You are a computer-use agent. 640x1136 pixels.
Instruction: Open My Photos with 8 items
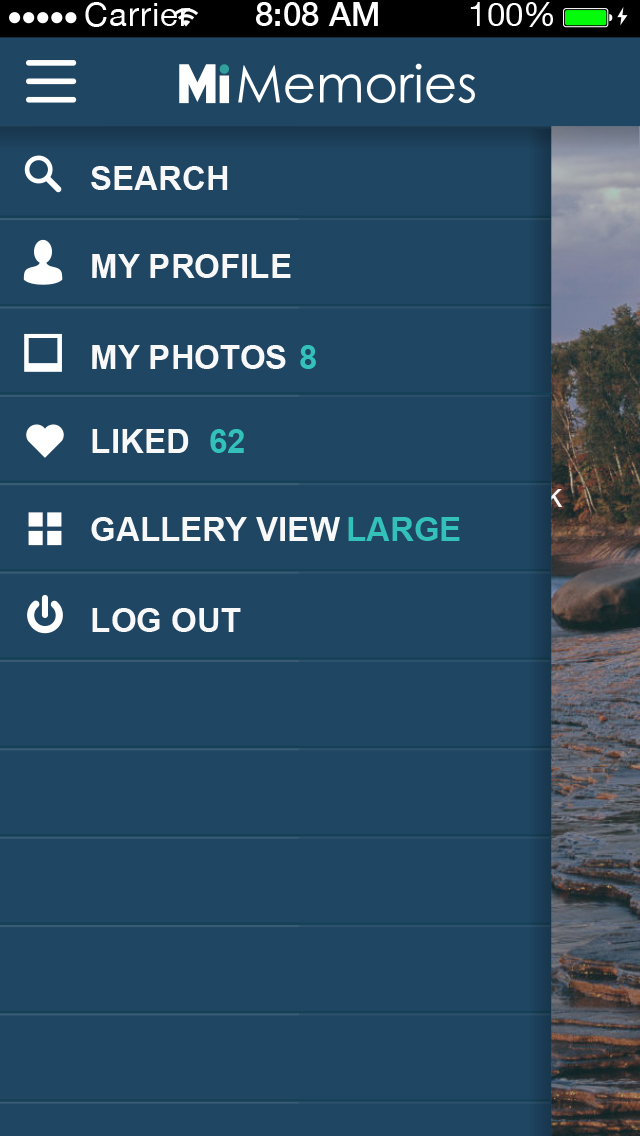(x=275, y=352)
